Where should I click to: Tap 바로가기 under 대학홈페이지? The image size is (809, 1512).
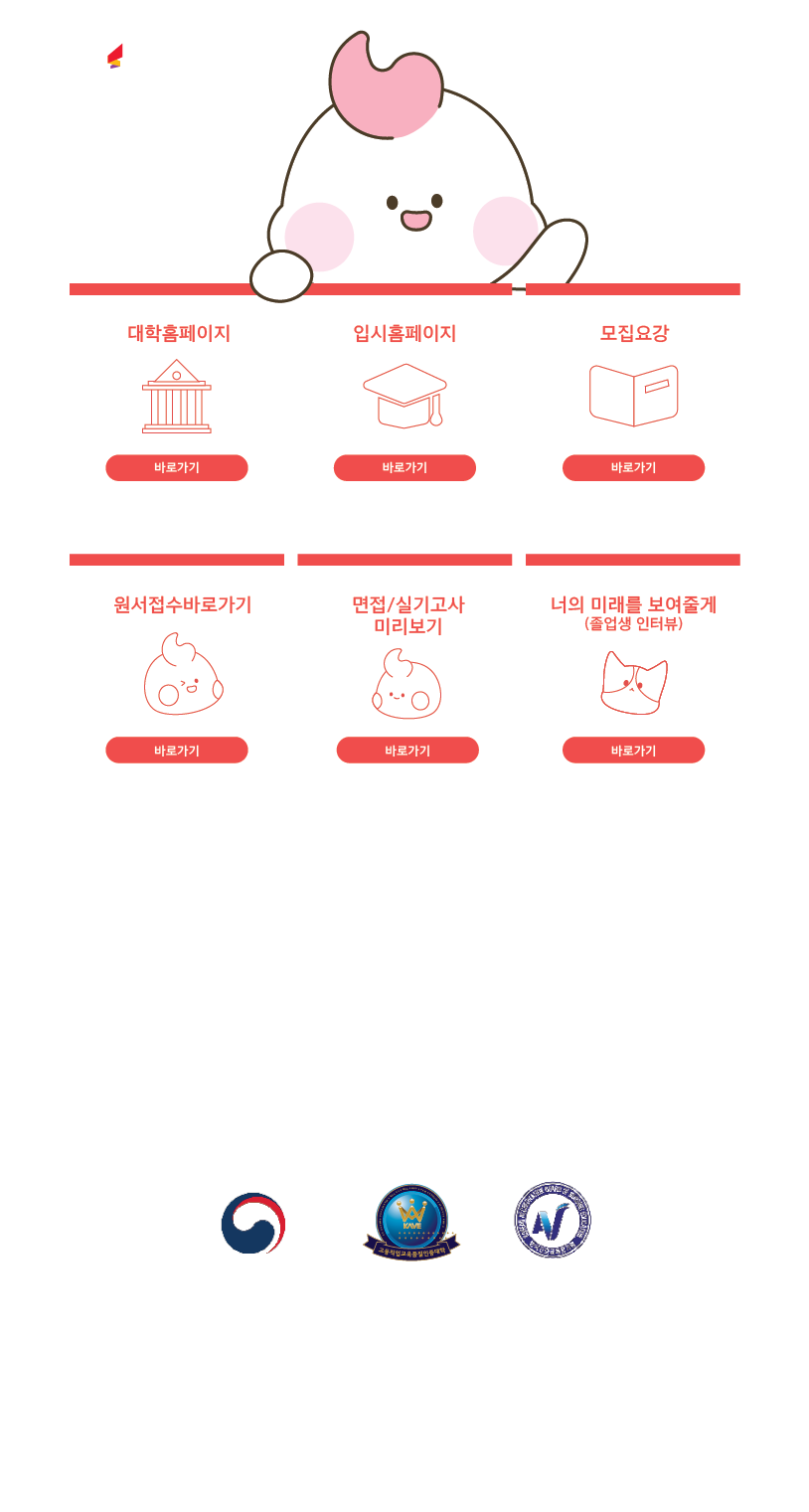(177, 468)
